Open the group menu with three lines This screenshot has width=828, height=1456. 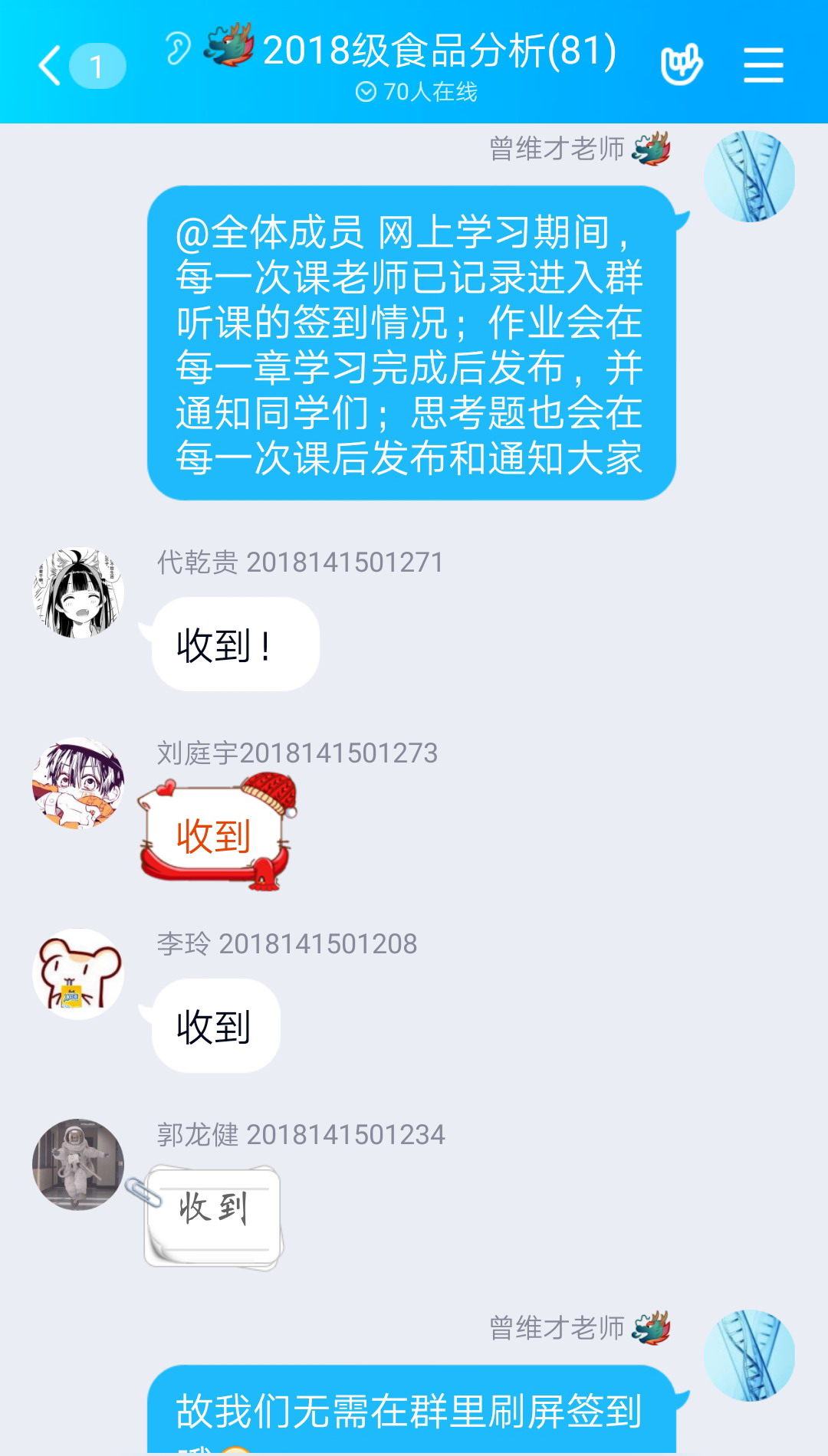click(763, 65)
